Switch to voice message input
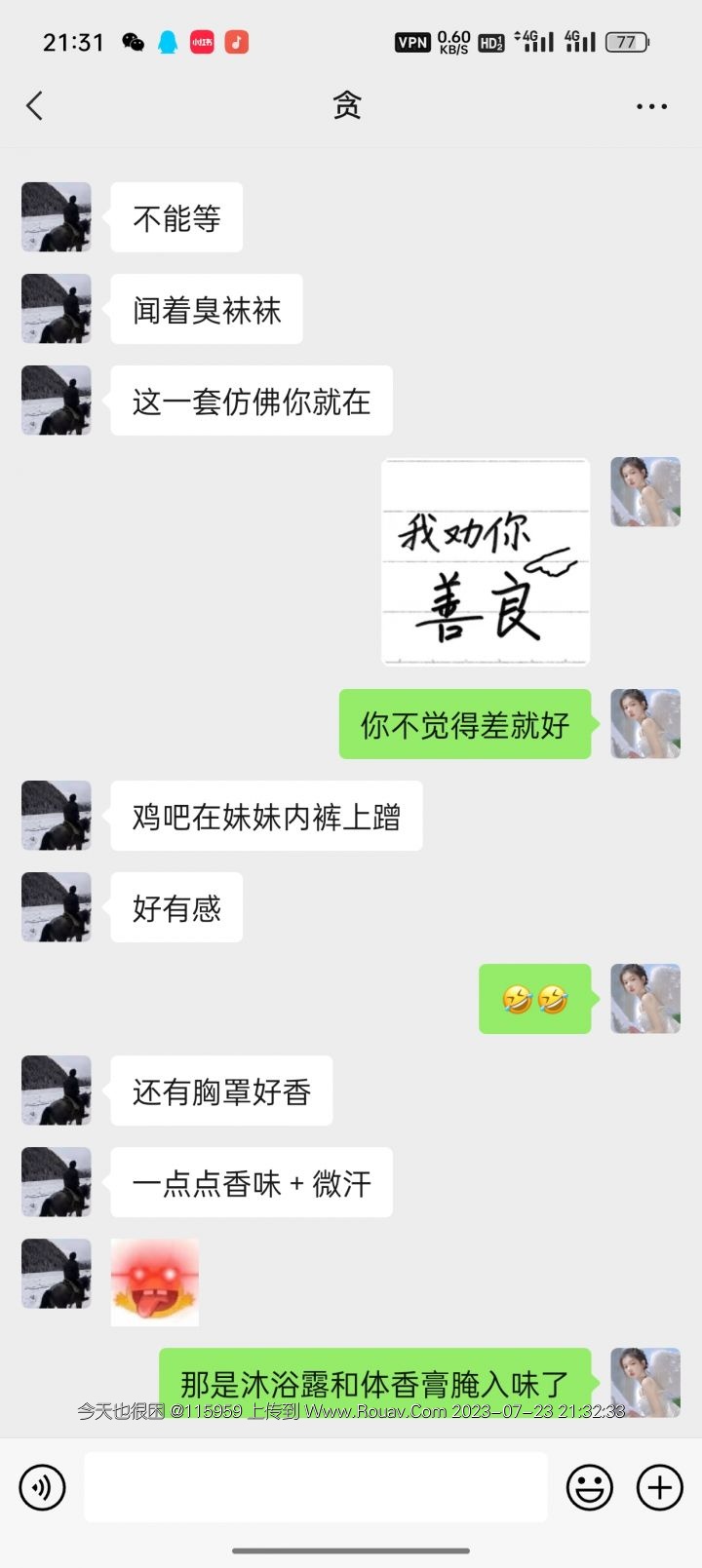Screen dimensions: 702x1568 (x=42, y=1487)
